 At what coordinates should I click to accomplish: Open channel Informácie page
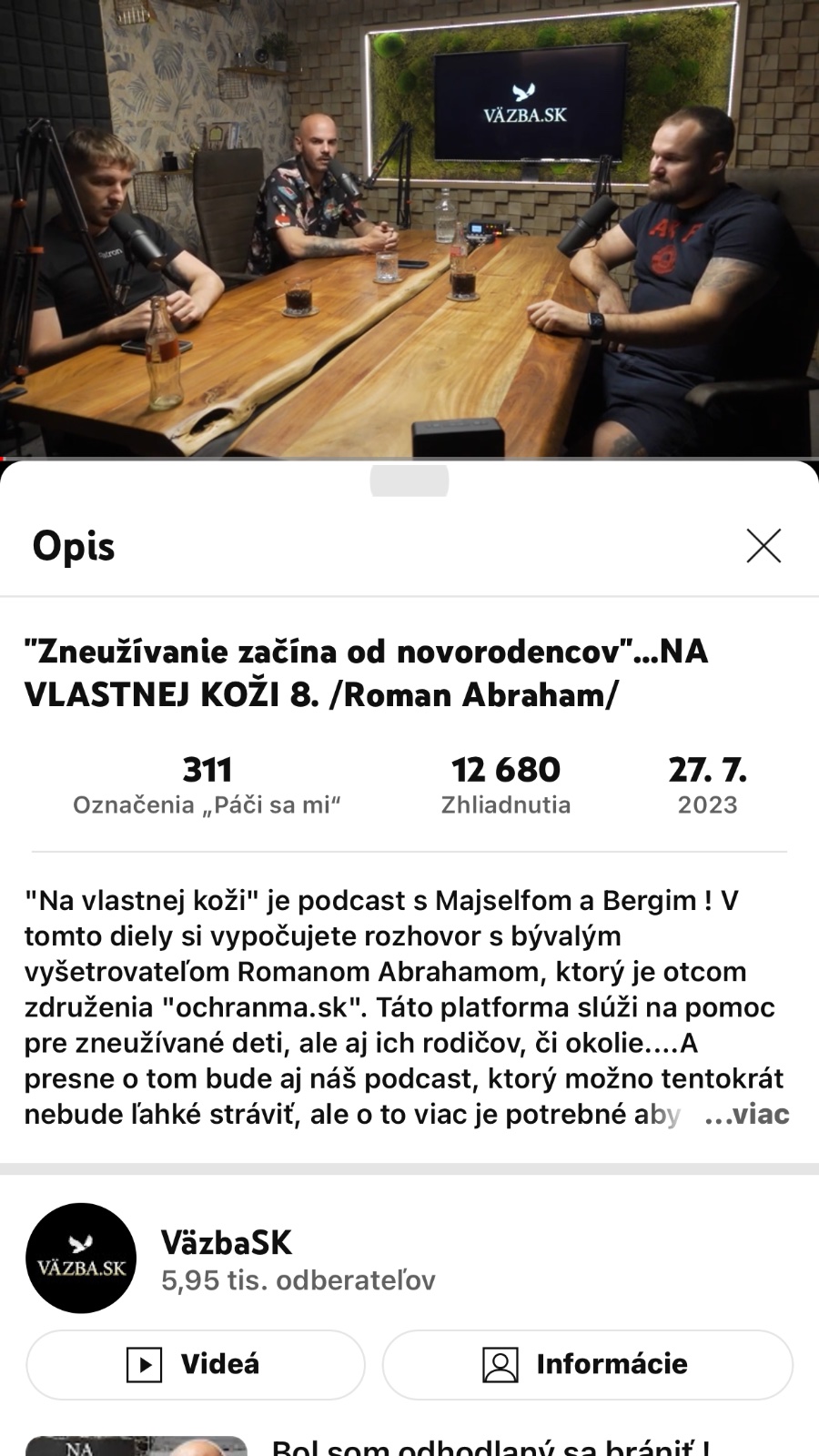coord(587,1364)
